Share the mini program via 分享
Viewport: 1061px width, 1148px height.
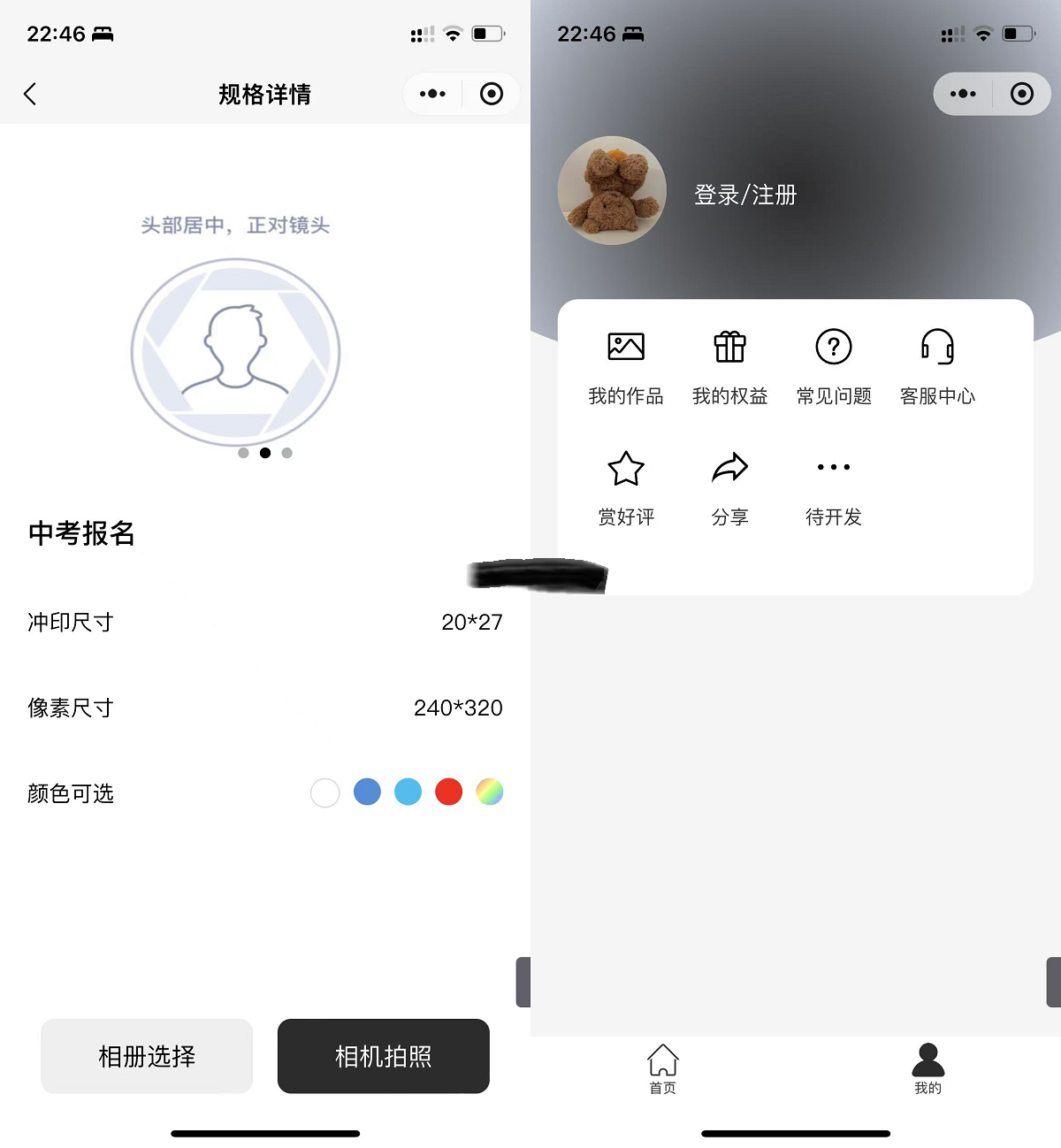[x=729, y=487]
